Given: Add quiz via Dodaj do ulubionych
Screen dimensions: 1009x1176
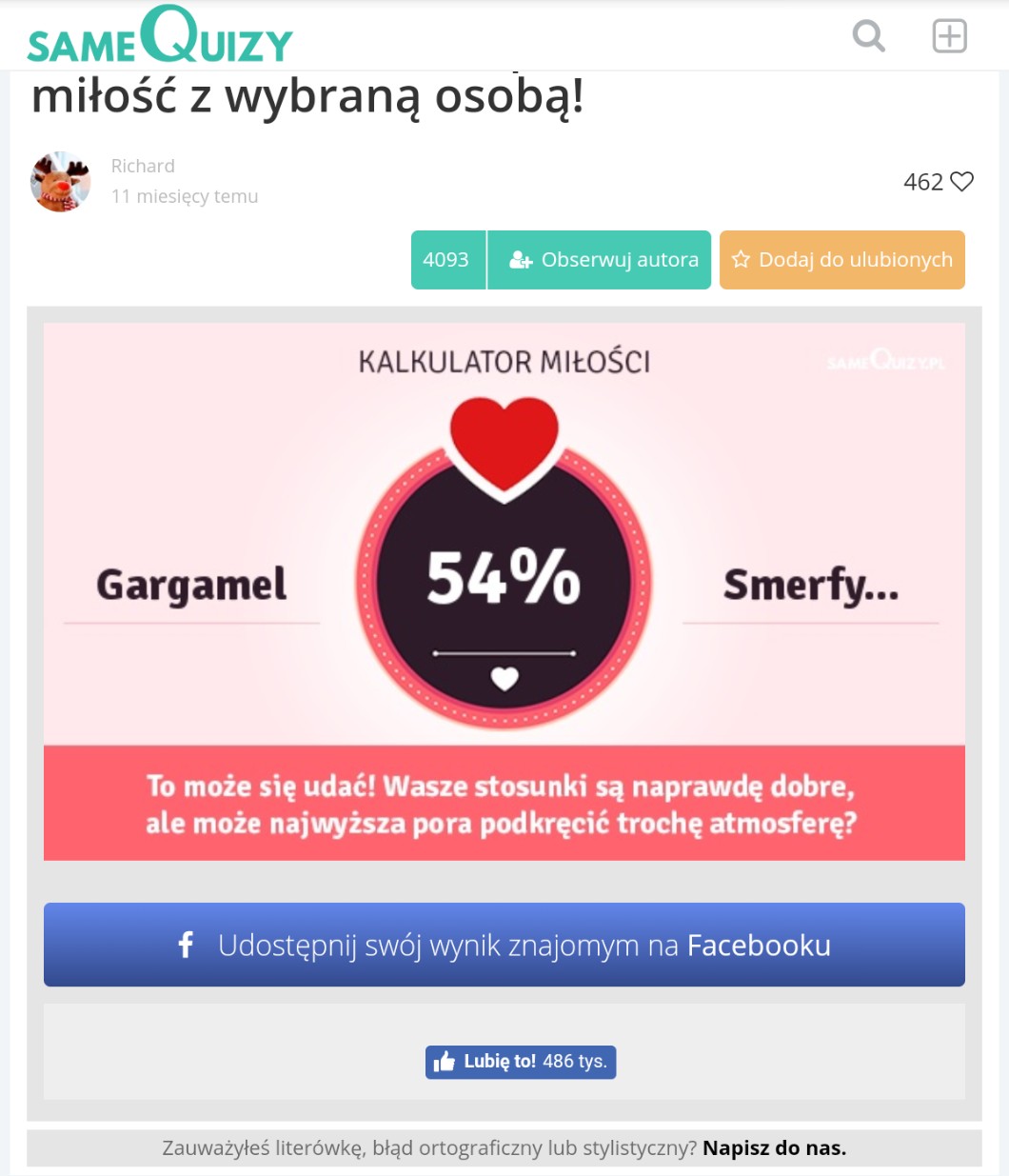Looking at the screenshot, I should point(841,260).
